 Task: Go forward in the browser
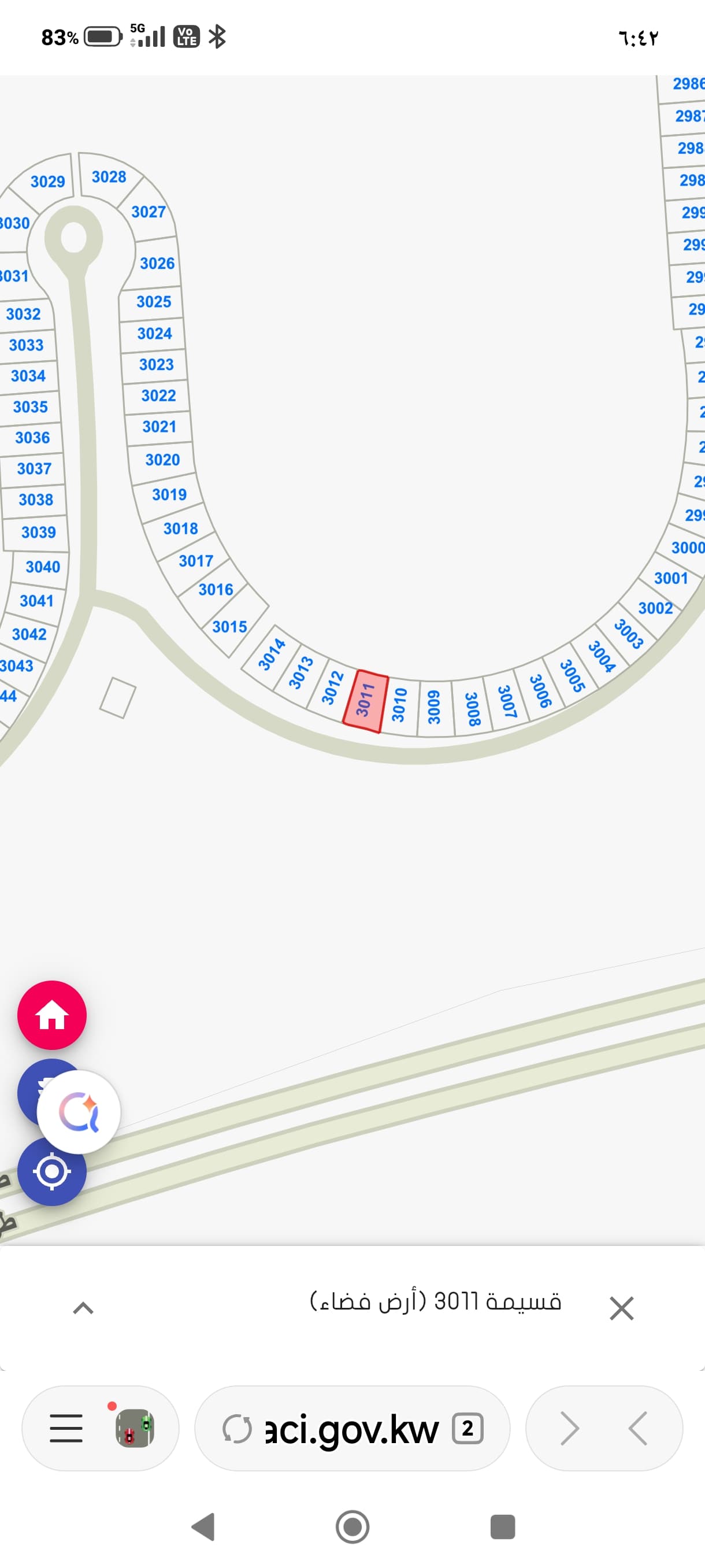569,1428
